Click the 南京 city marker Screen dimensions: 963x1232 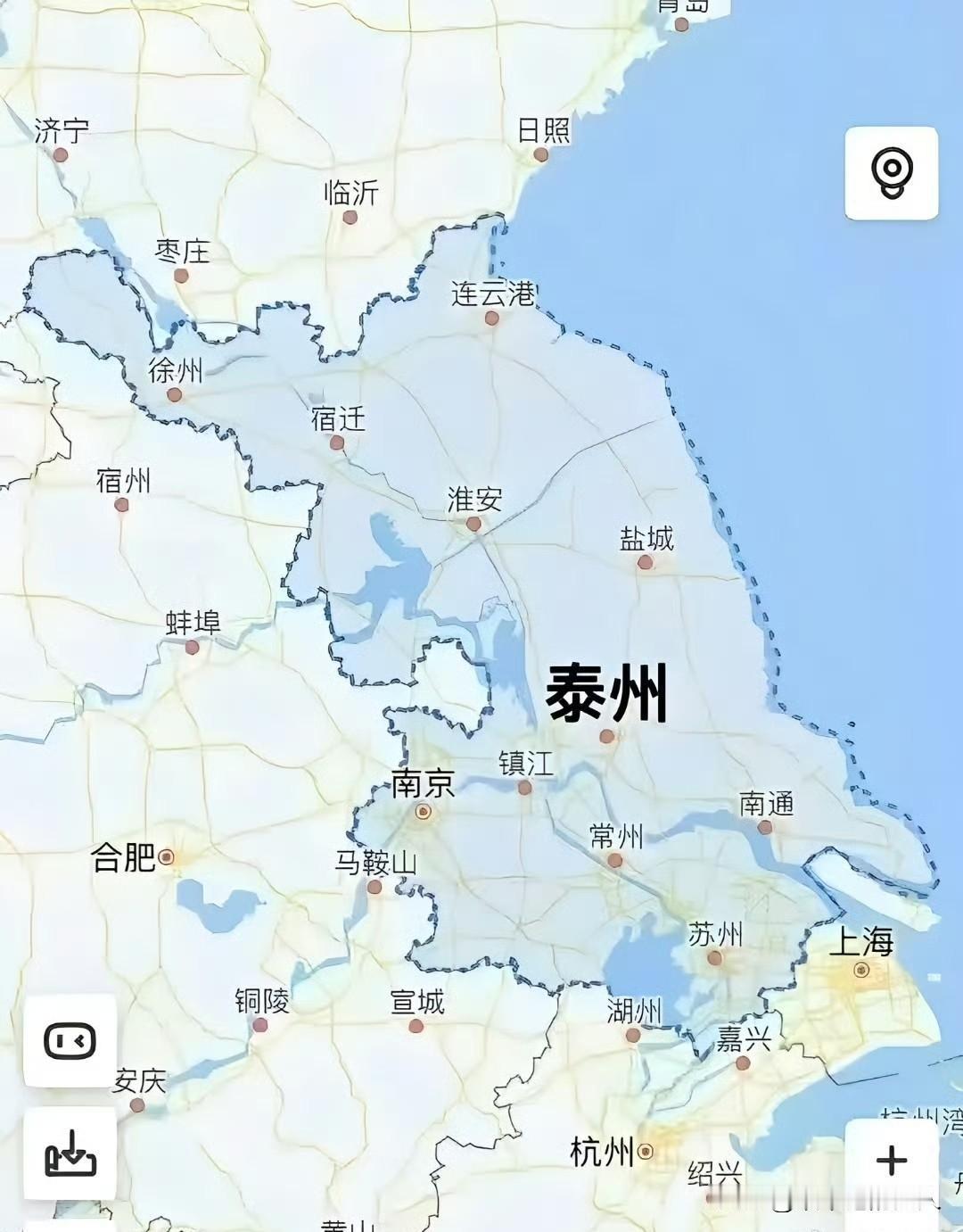(x=423, y=813)
